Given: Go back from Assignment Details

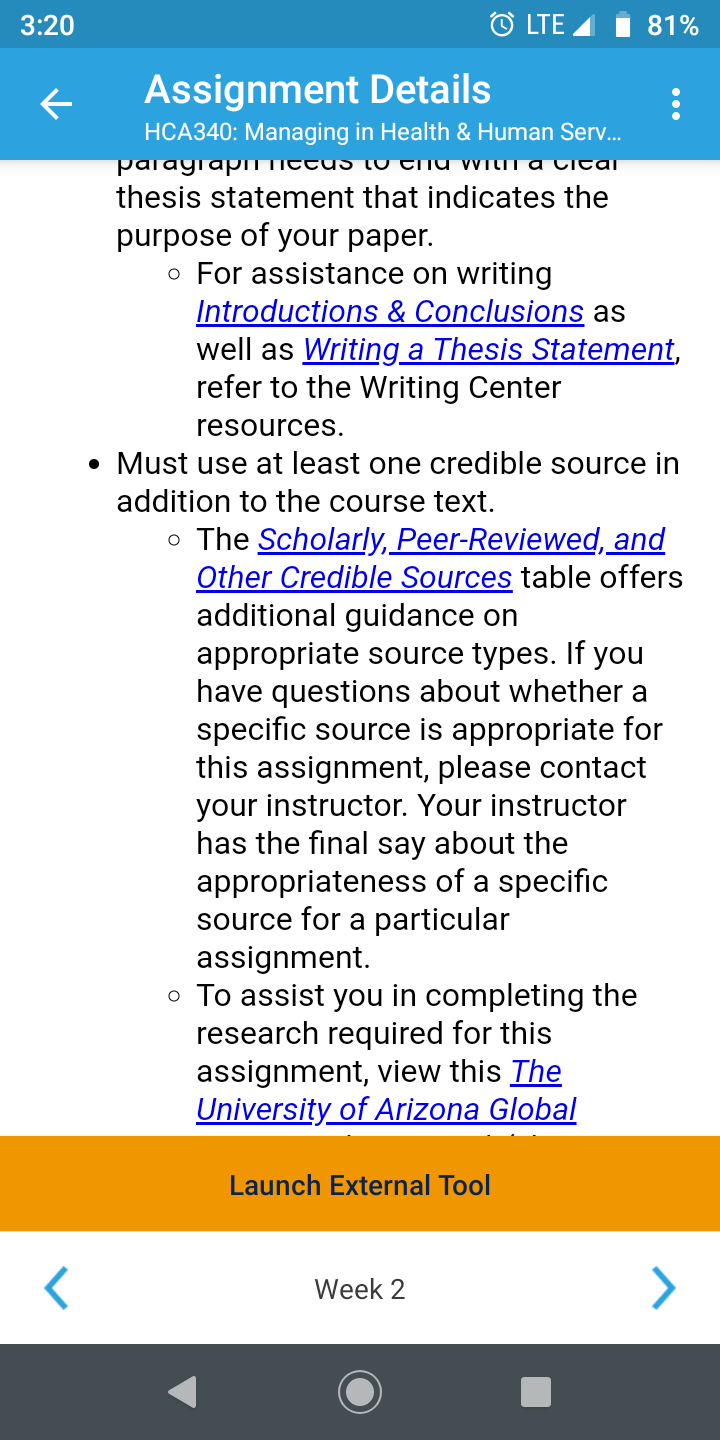Looking at the screenshot, I should (56, 104).
